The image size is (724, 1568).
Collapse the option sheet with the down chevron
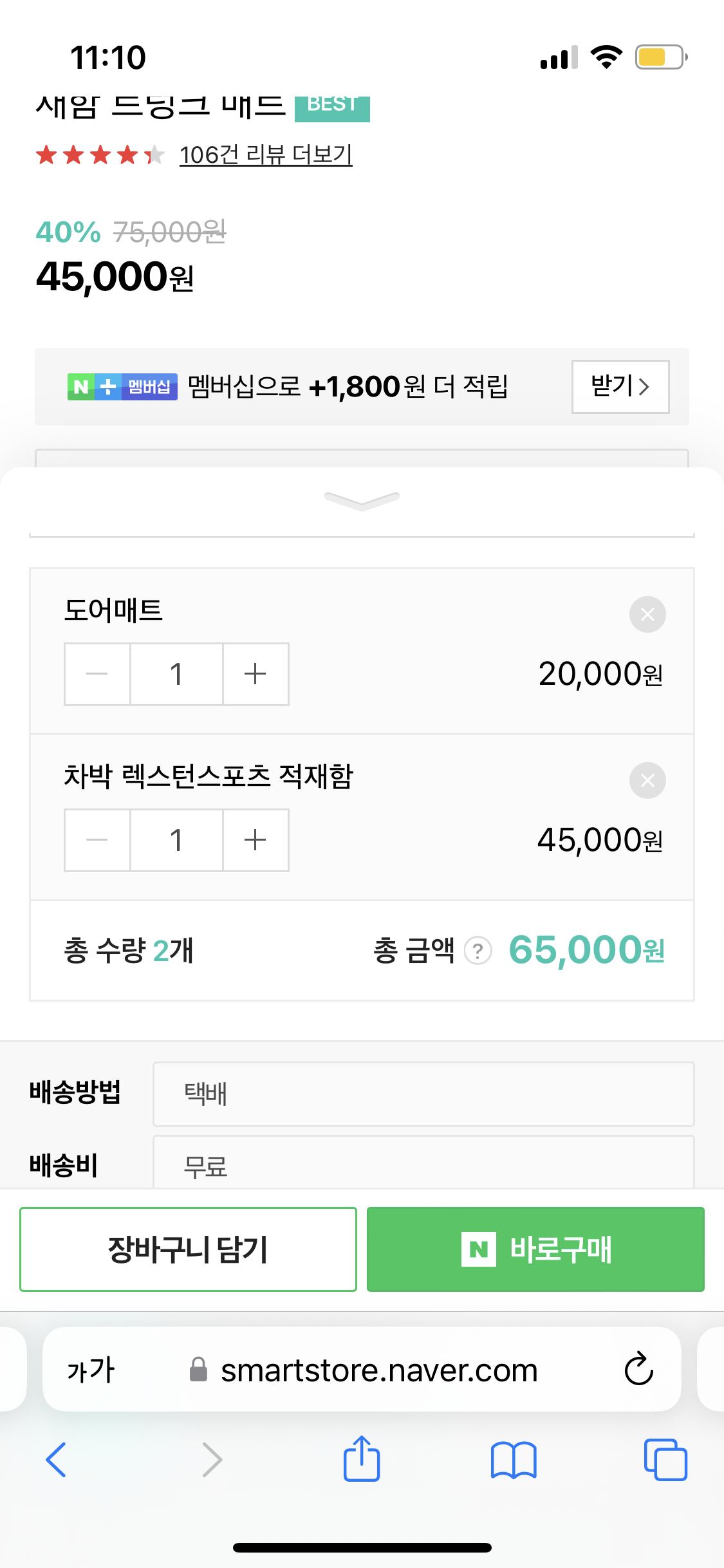tap(362, 500)
